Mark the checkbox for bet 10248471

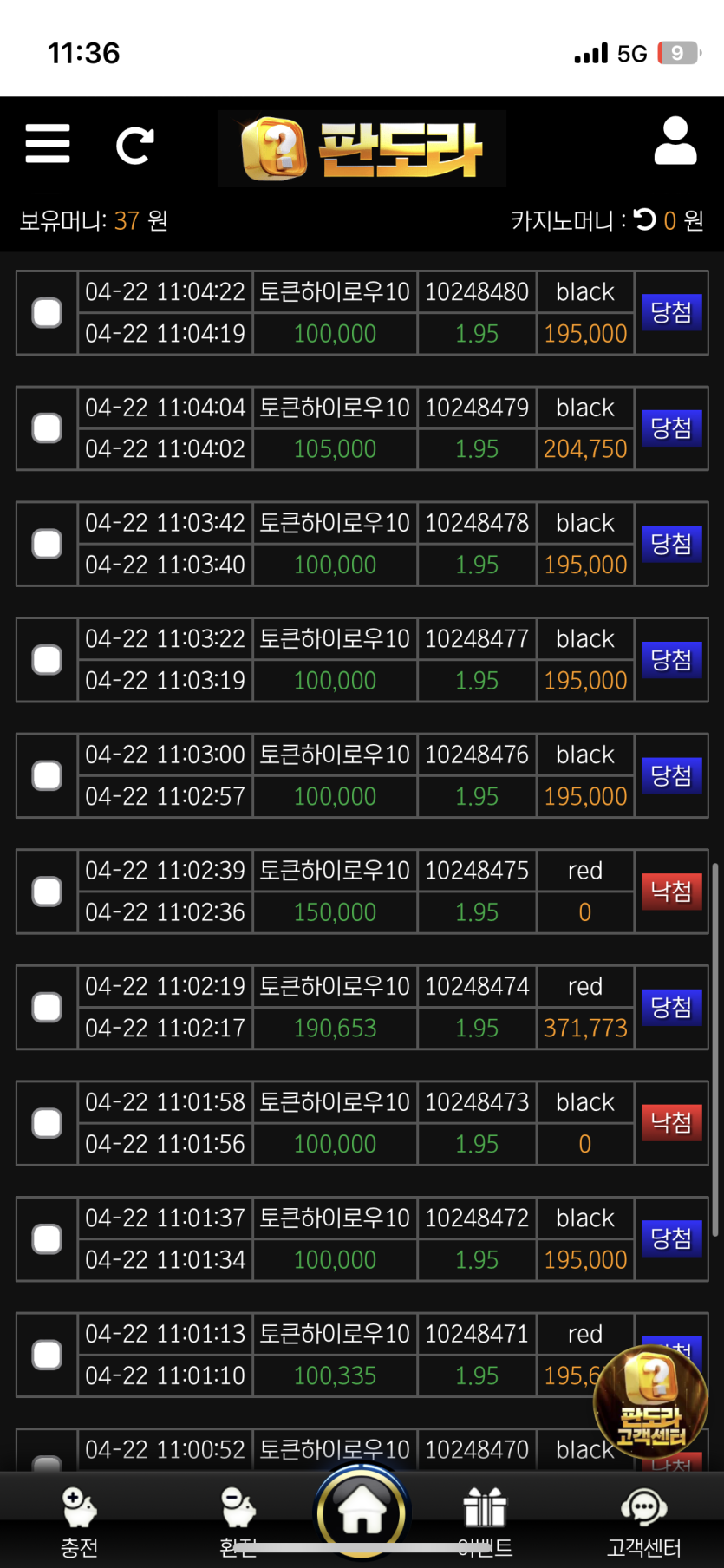point(47,1354)
